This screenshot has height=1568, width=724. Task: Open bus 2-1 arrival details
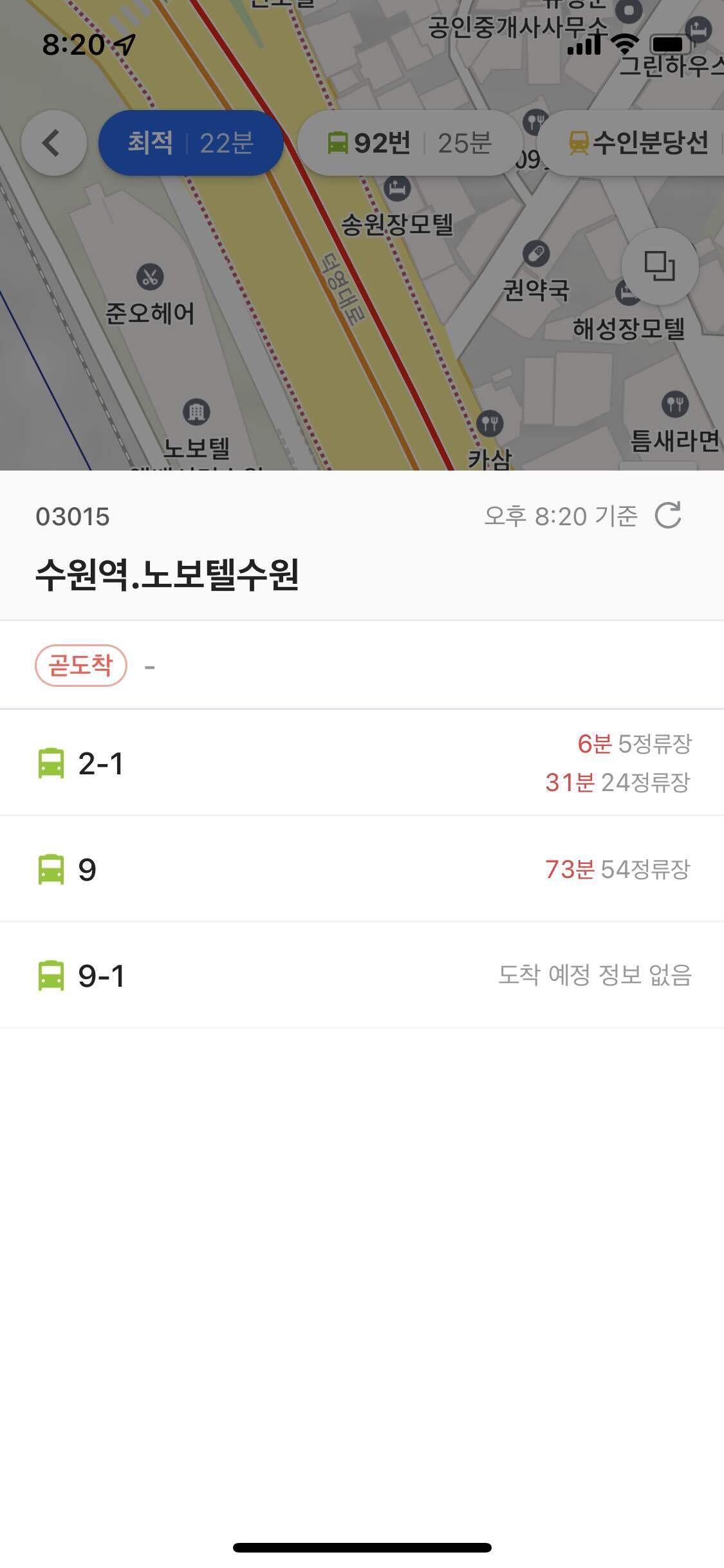point(362,763)
